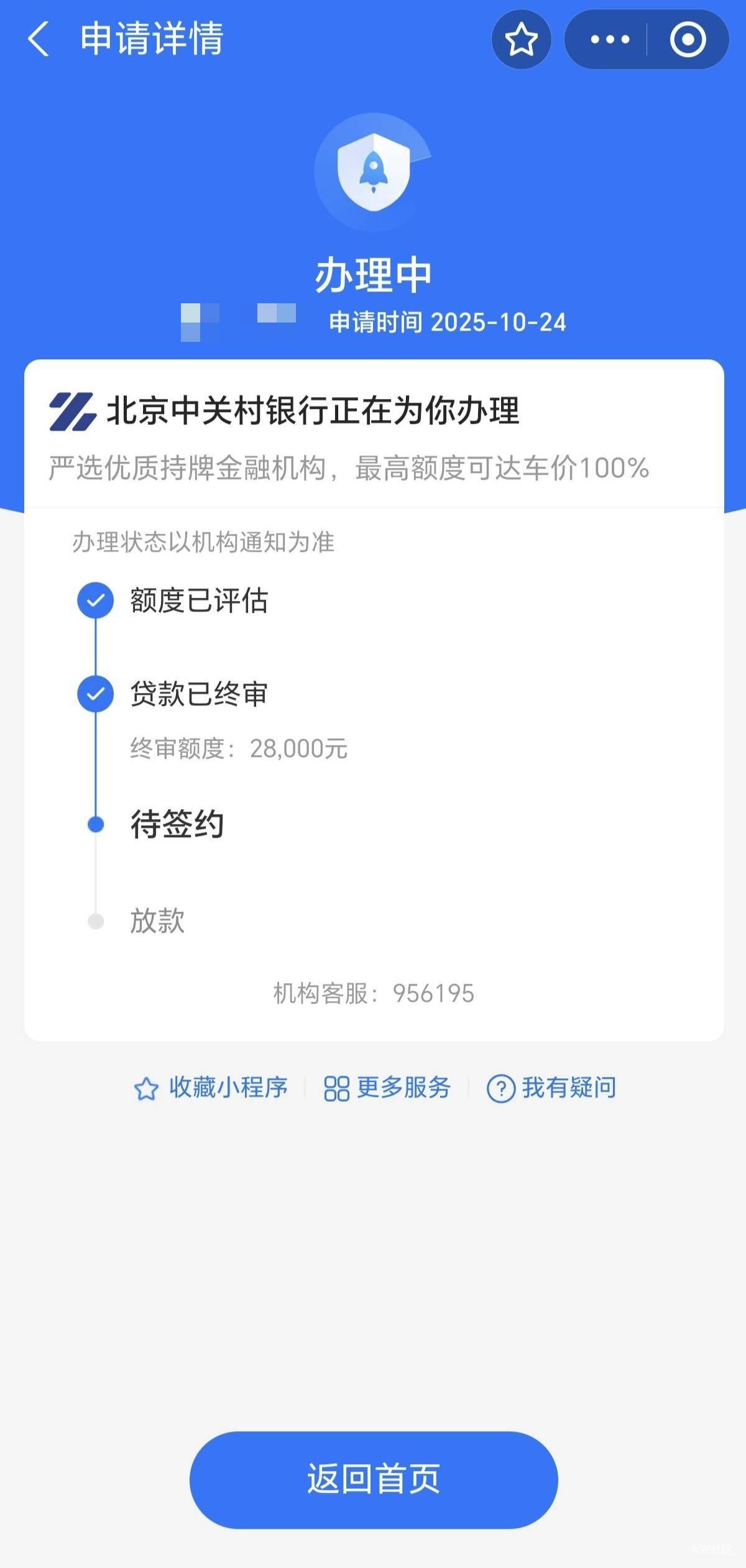Tap the star favorite icon in header
The width and height of the screenshot is (746, 1568).
click(x=521, y=39)
